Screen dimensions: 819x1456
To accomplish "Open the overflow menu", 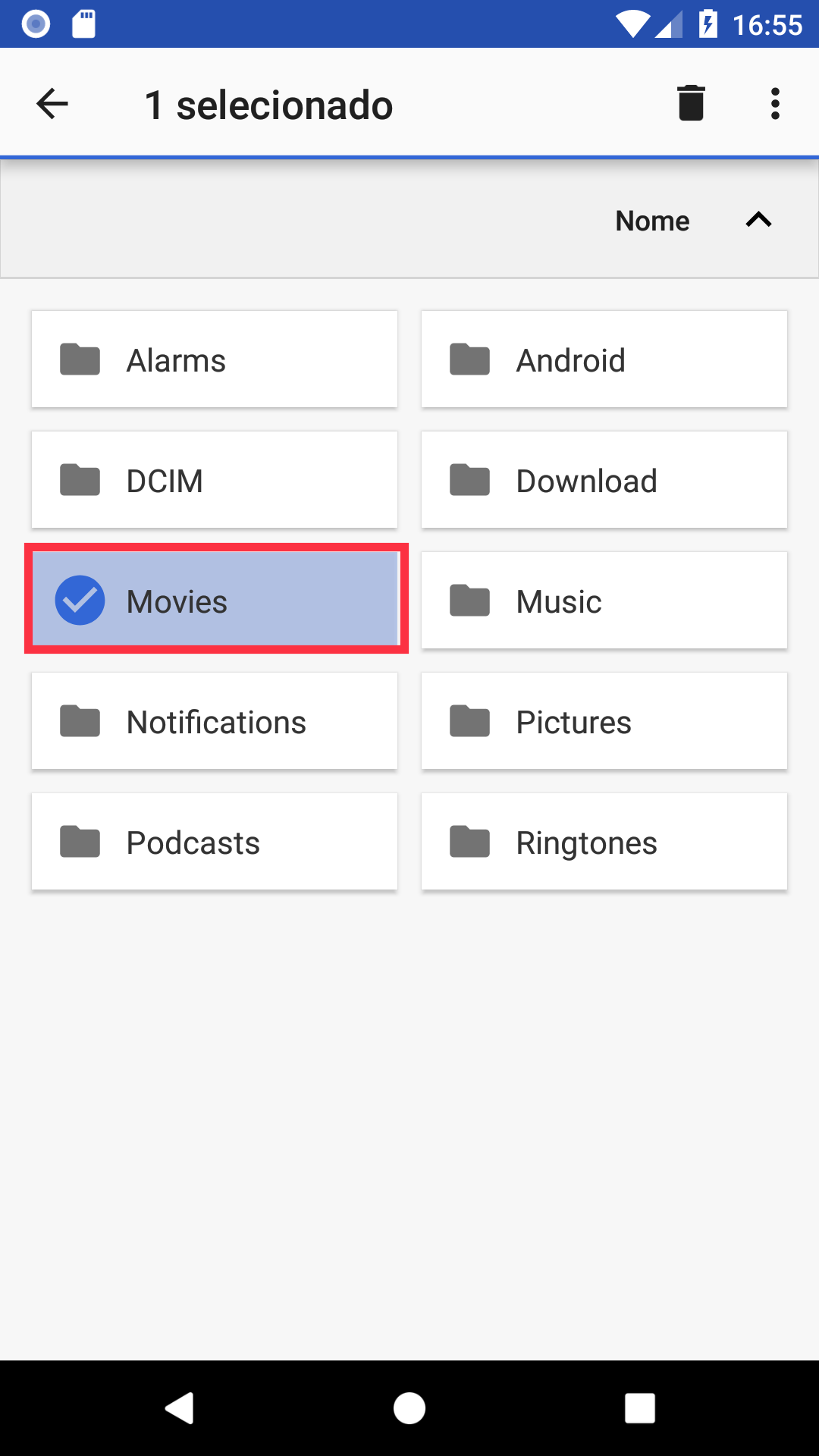I will [x=774, y=104].
